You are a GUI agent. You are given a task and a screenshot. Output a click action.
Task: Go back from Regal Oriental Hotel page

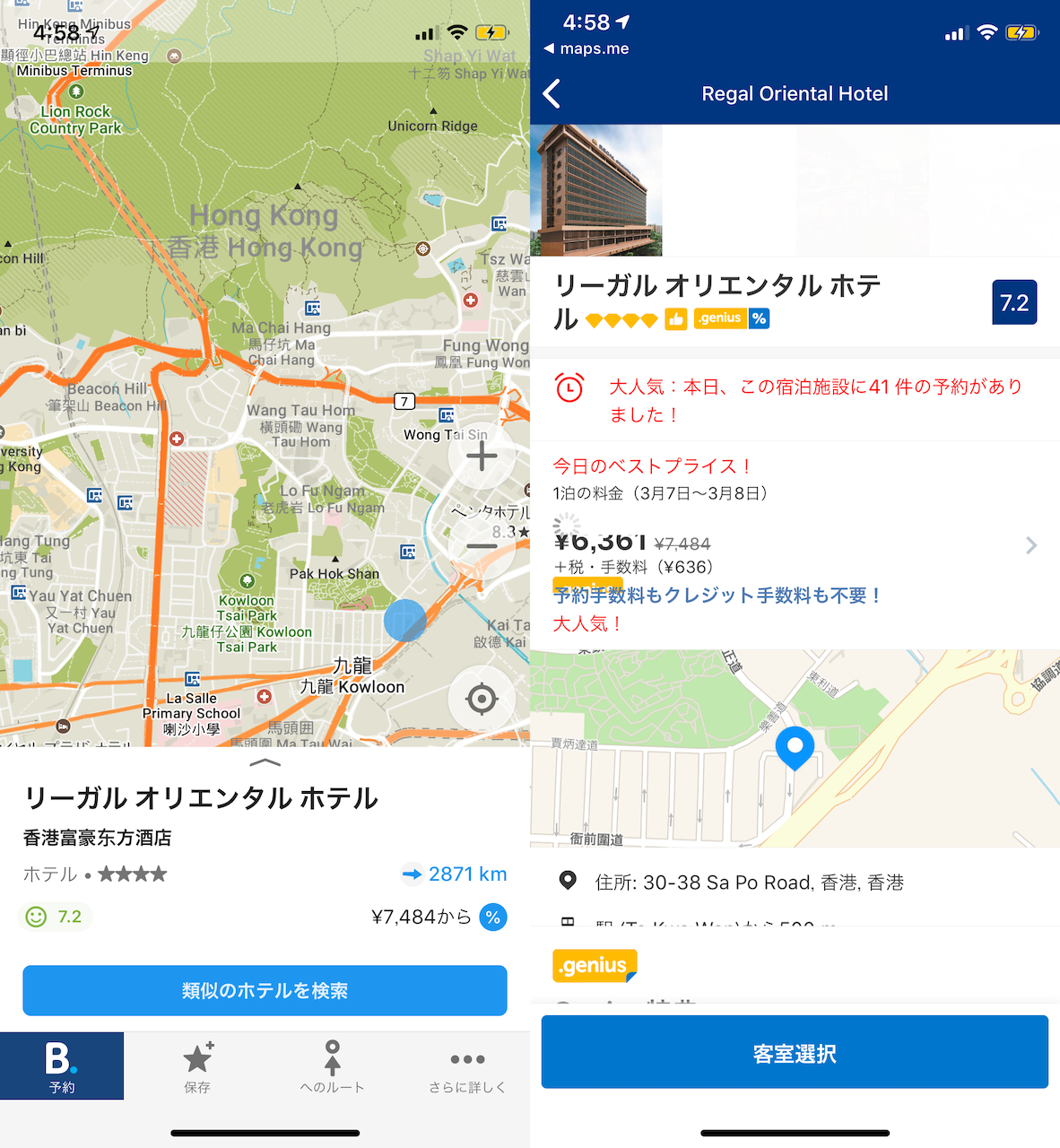[552, 93]
